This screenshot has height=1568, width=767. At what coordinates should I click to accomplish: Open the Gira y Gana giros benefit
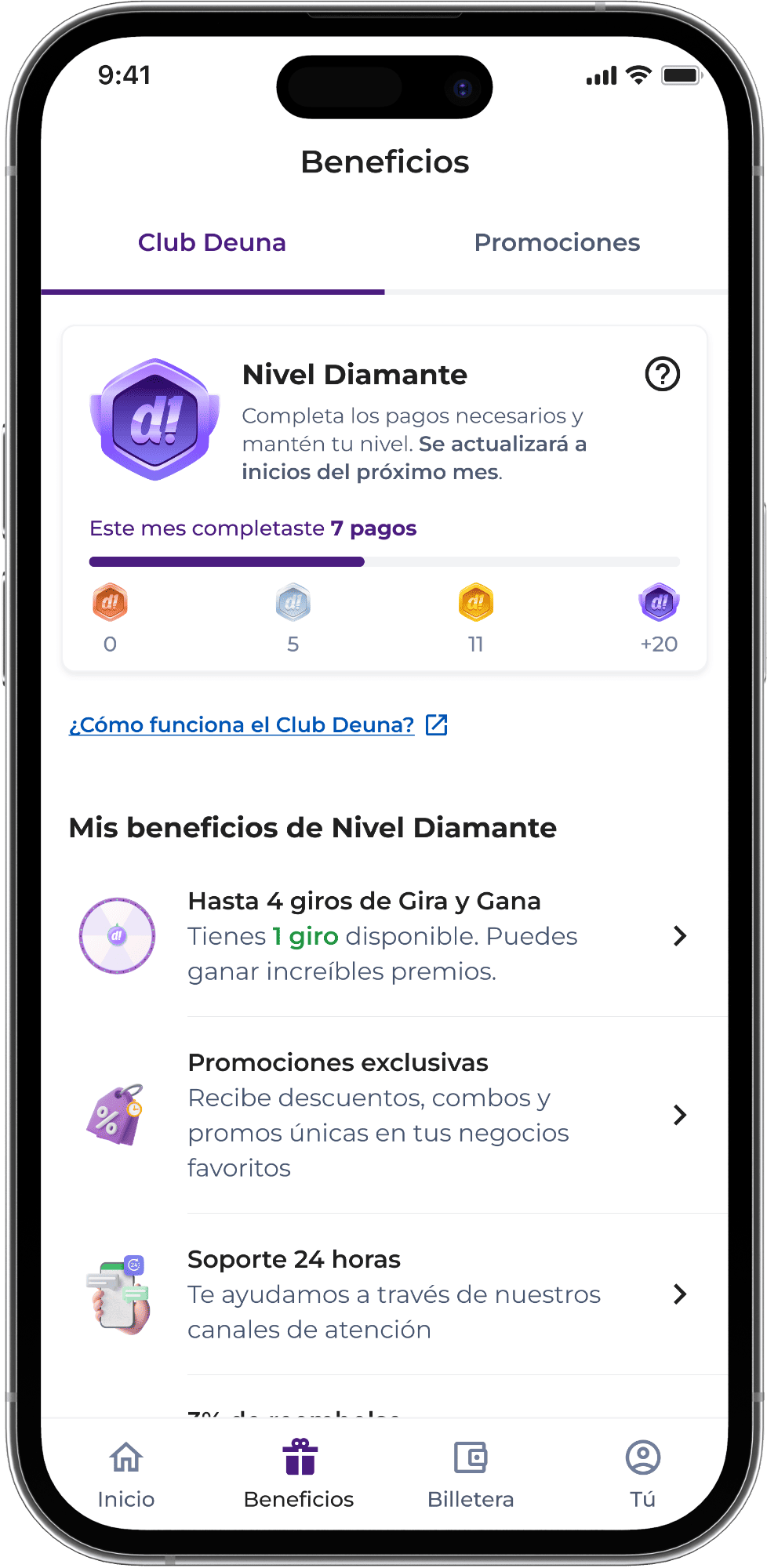384,936
